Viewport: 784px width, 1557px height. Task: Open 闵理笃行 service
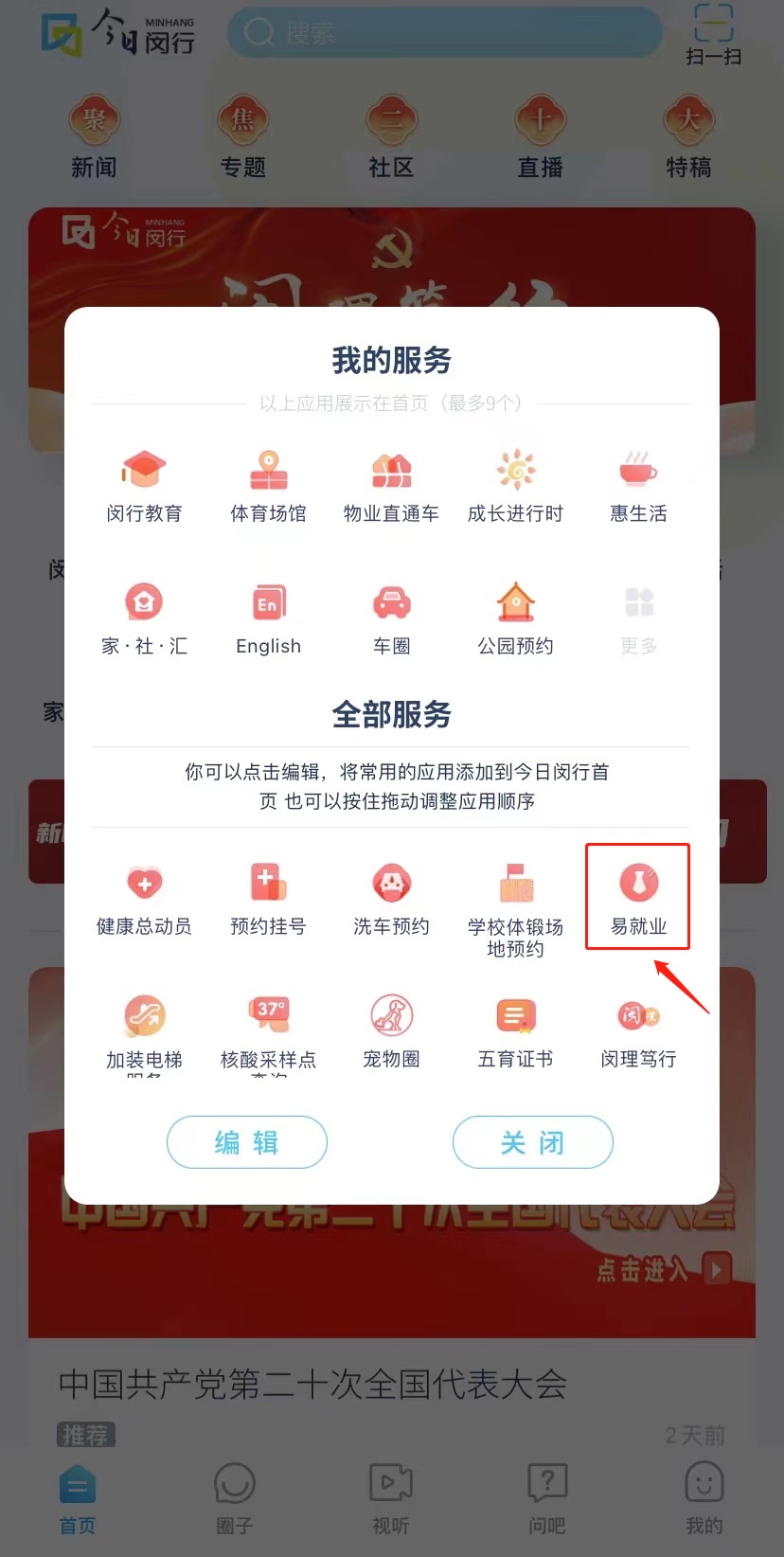pos(638,1032)
